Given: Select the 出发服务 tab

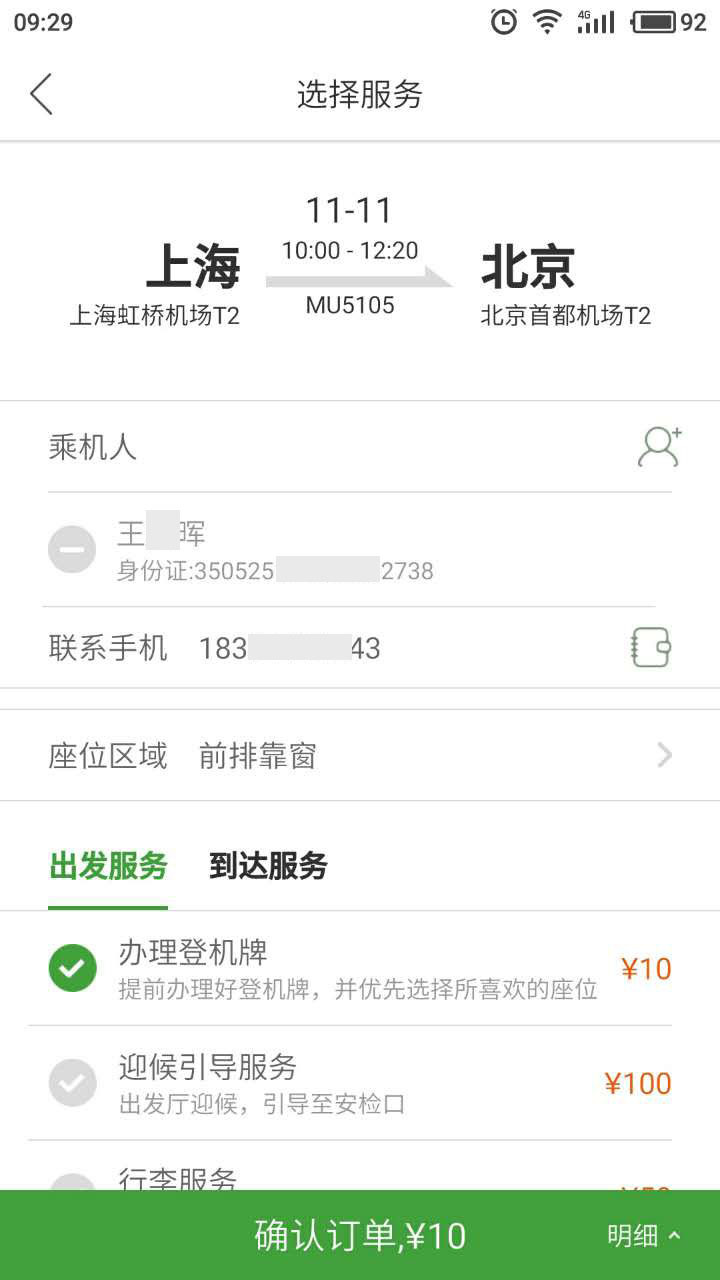Looking at the screenshot, I should click(108, 866).
